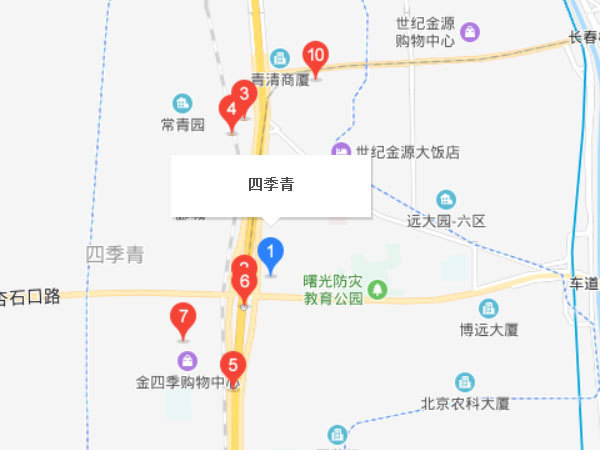Select red map marker number 10

coord(317,57)
